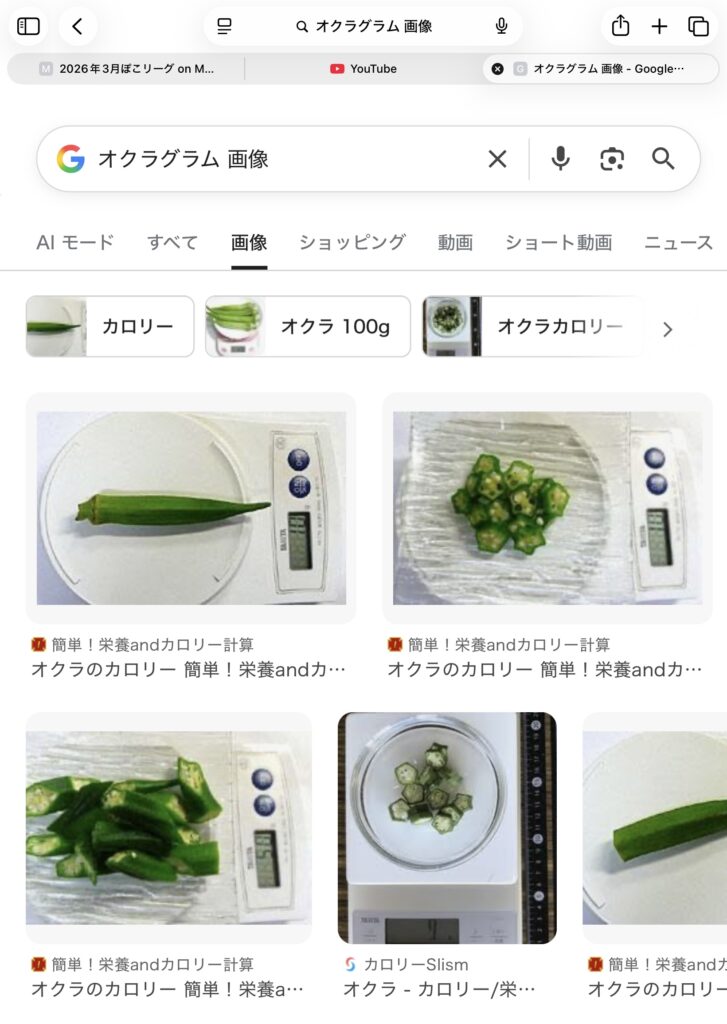This screenshot has height=1024, width=727.
Task: Switch to the YouTube browser tab
Action: click(363, 69)
